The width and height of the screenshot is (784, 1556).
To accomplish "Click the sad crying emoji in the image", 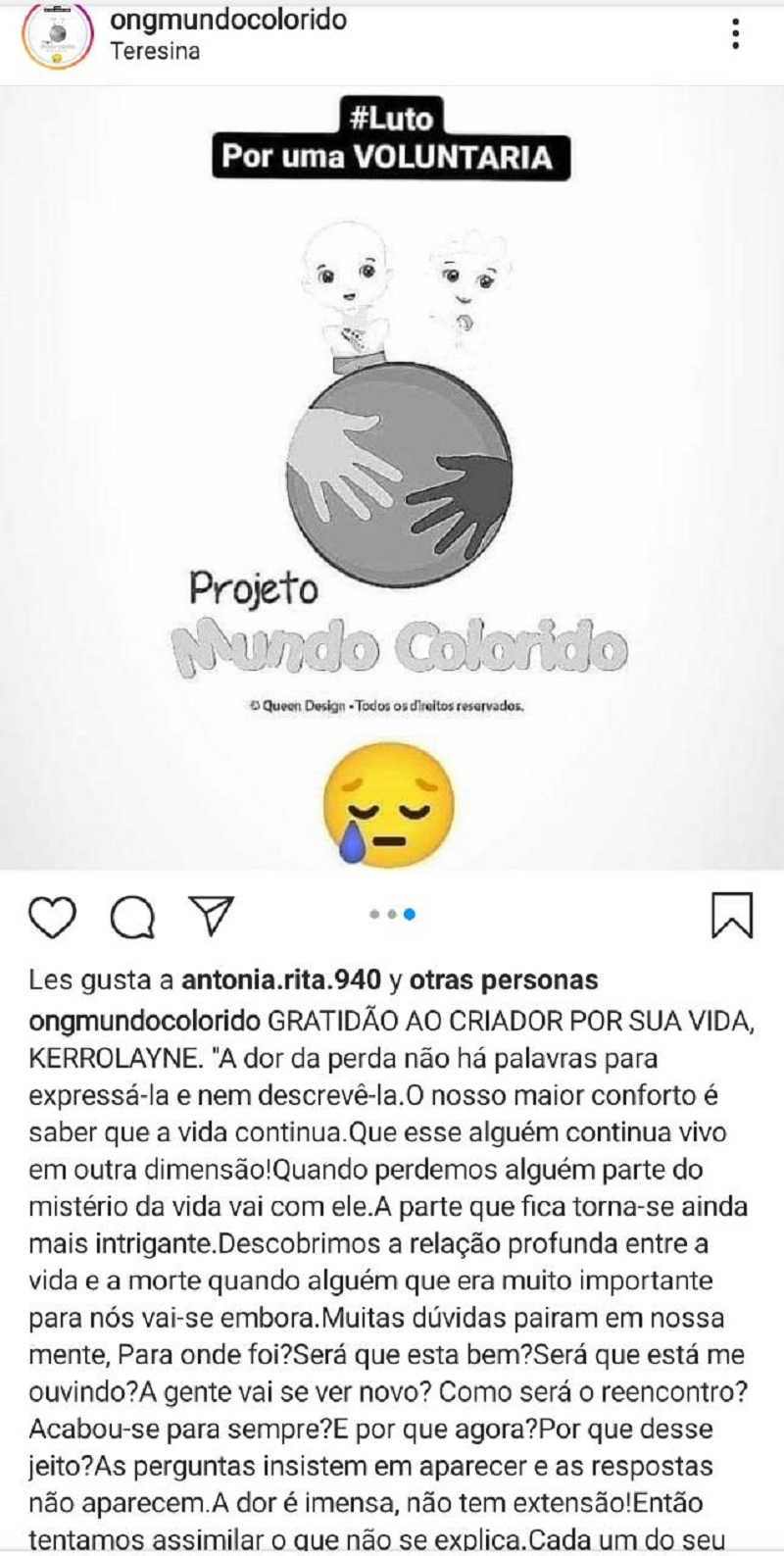I will [383, 802].
